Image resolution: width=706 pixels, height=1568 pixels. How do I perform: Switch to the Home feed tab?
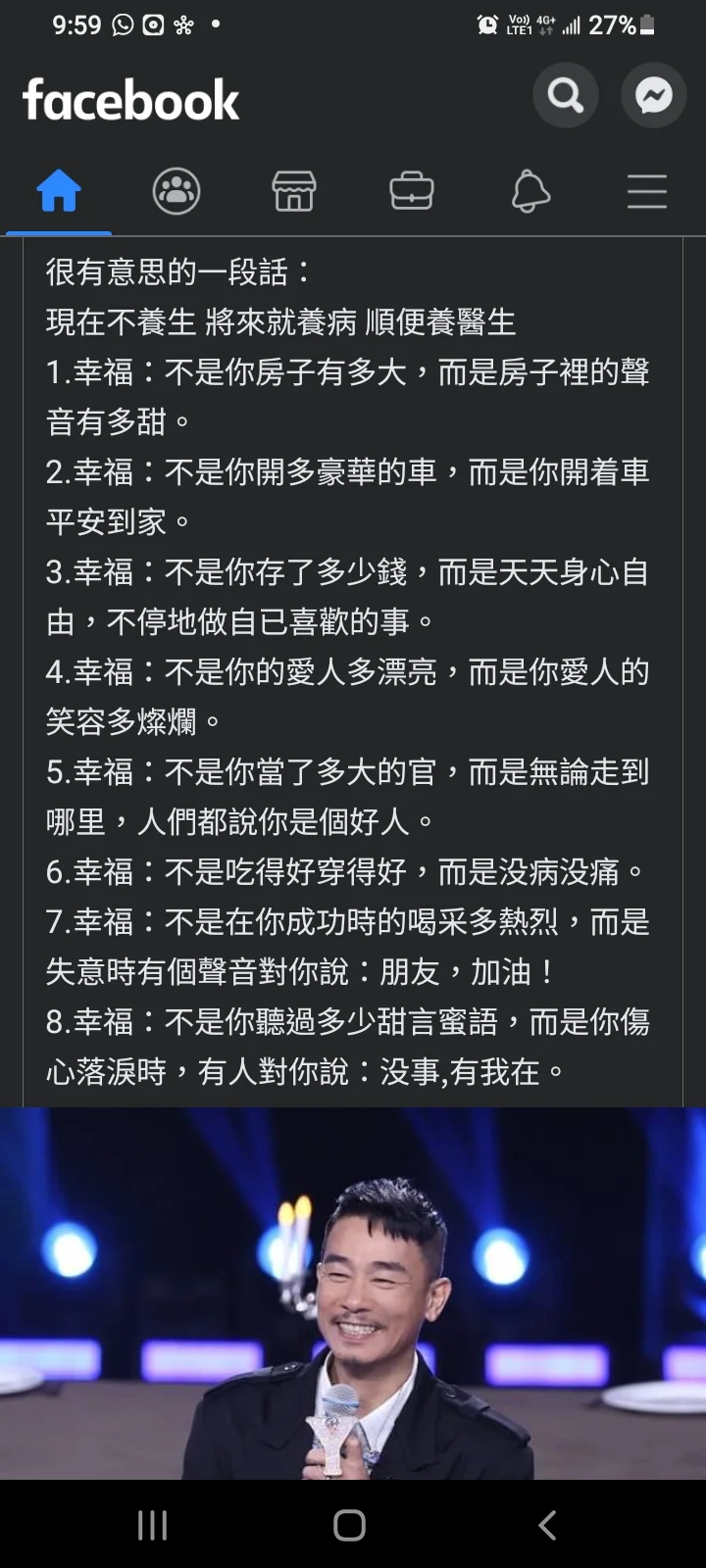(59, 191)
